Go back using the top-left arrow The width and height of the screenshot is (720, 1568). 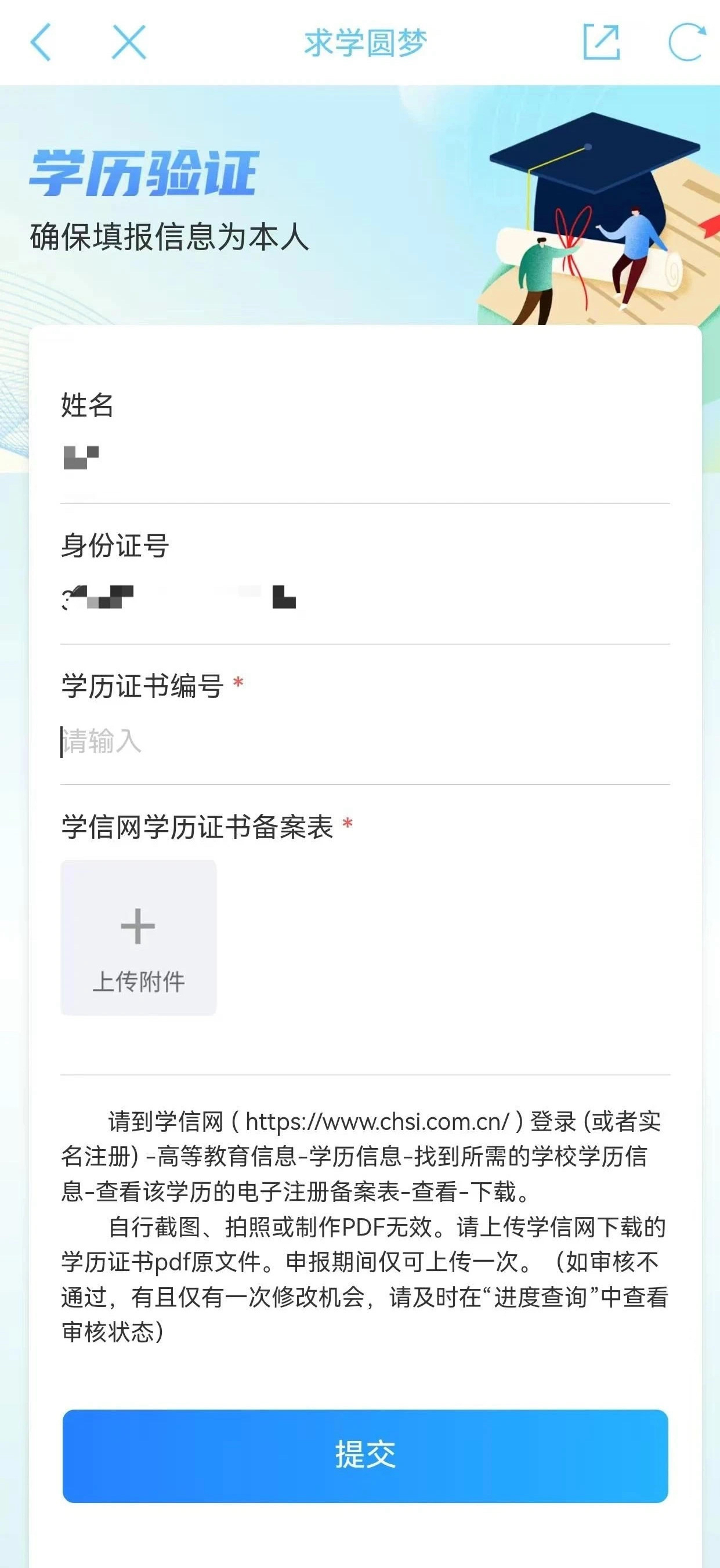point(40,42)
